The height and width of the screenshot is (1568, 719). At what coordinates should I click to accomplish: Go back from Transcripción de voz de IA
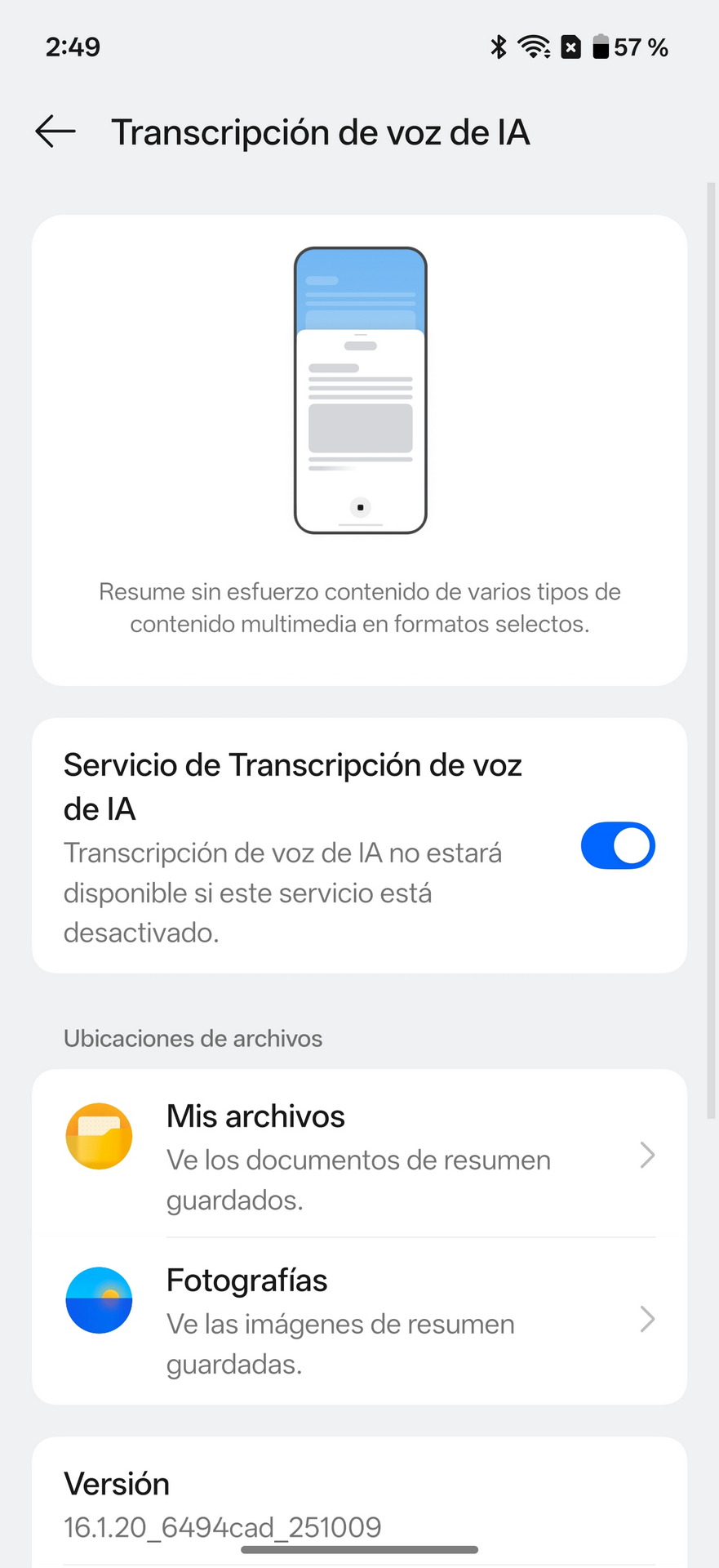(x=55, y=131)
